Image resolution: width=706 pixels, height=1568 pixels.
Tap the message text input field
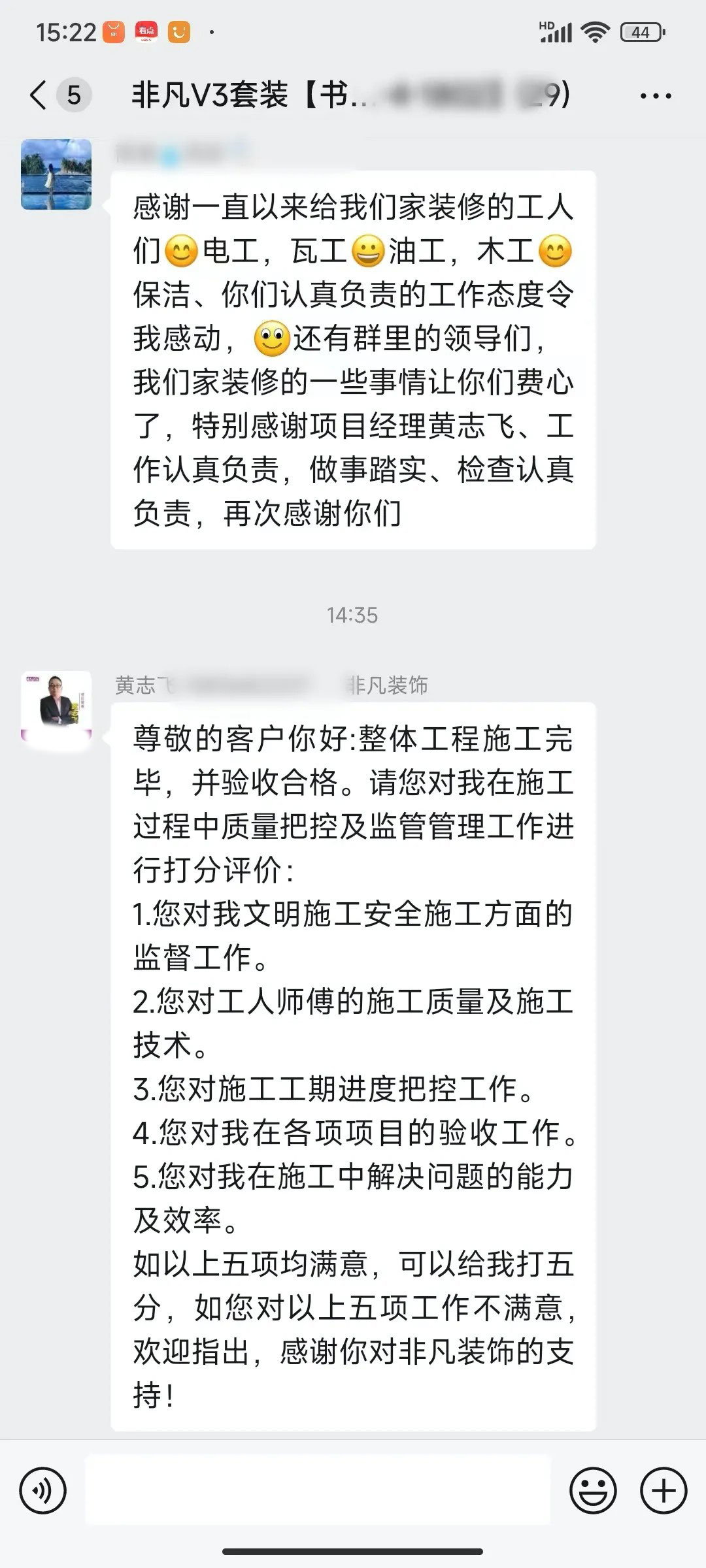point(318,1491)
